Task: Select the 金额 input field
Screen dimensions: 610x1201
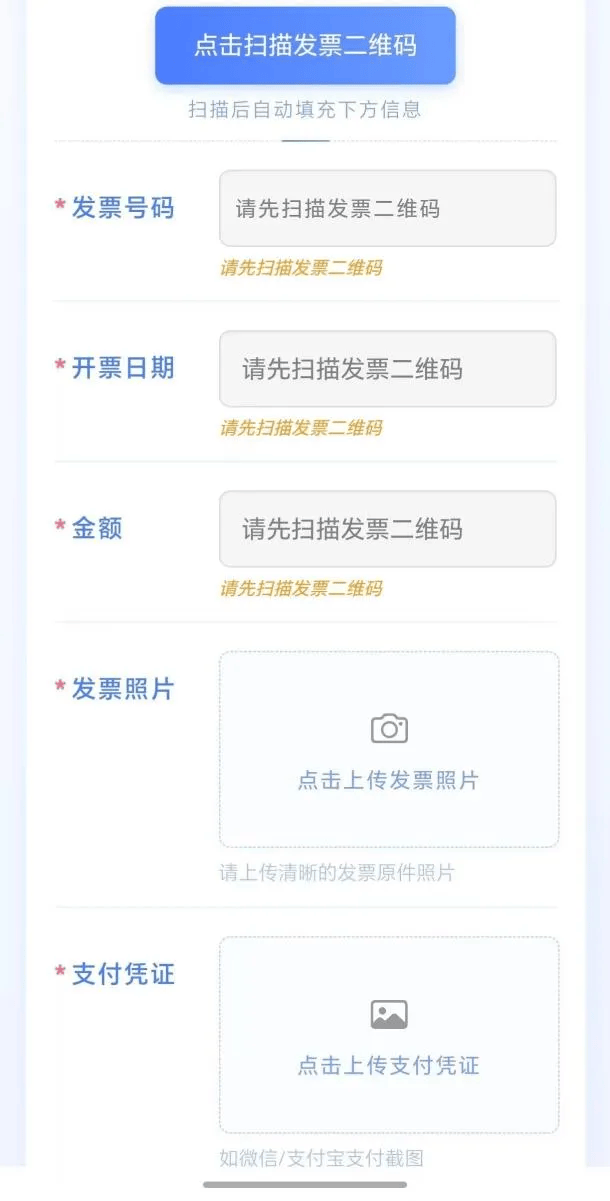Action: click(387, 528)
